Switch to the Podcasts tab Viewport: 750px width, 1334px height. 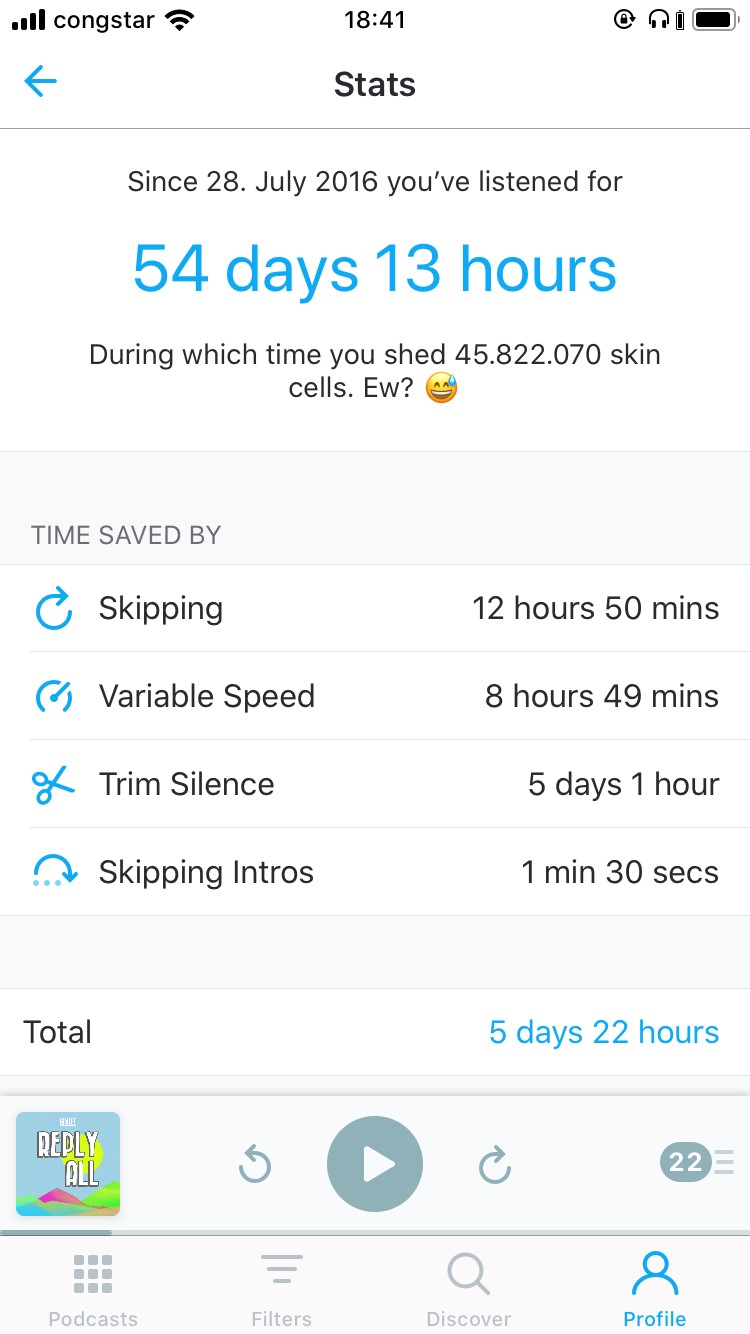[x=93, y=1290]
